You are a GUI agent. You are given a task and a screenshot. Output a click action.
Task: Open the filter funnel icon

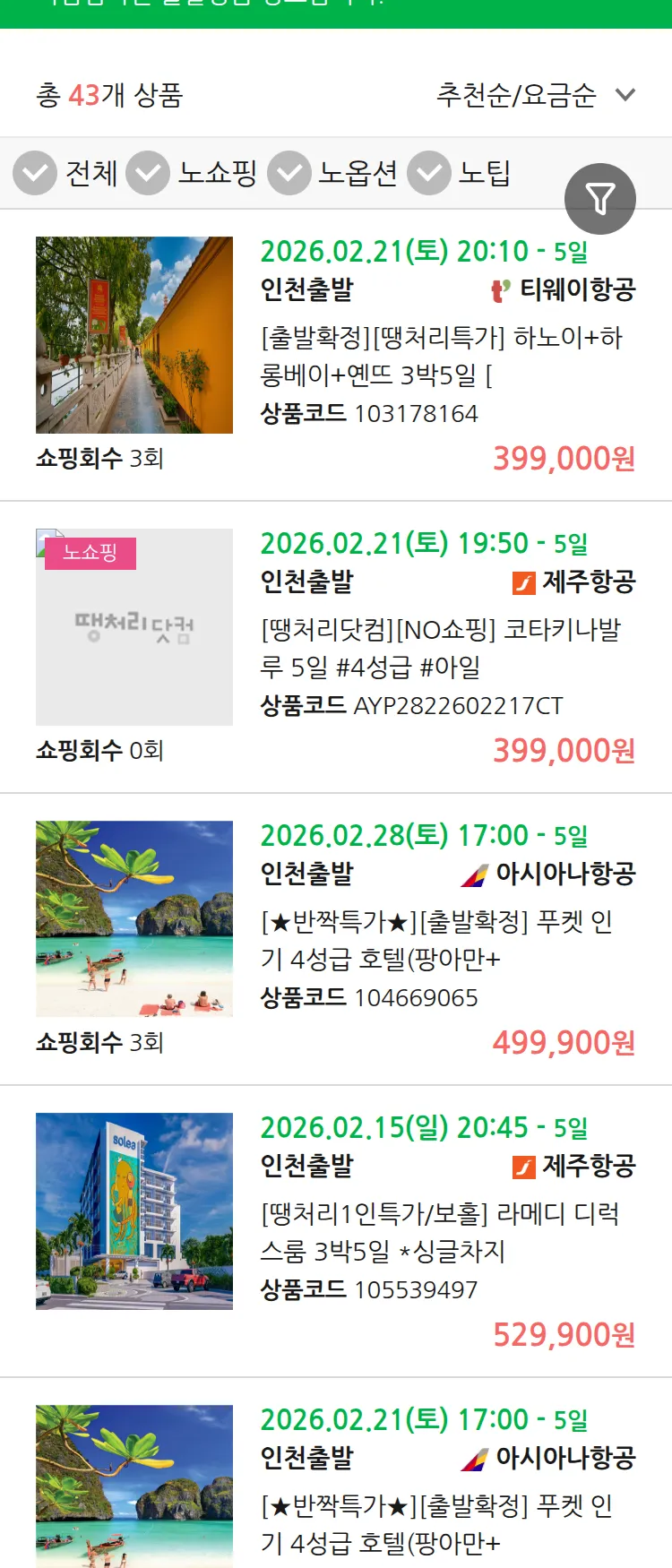click(600, 198)
